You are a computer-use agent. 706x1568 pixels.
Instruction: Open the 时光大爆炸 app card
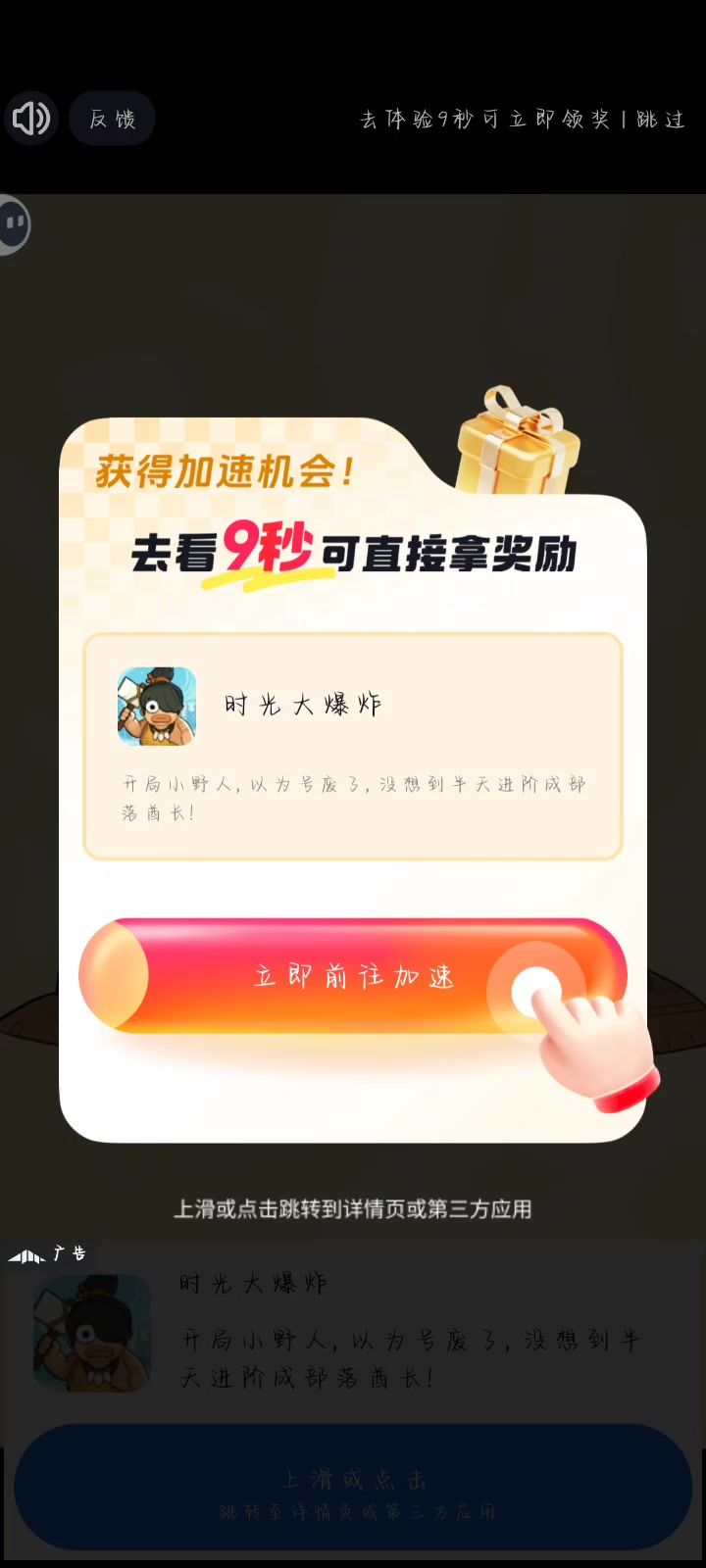353,746
